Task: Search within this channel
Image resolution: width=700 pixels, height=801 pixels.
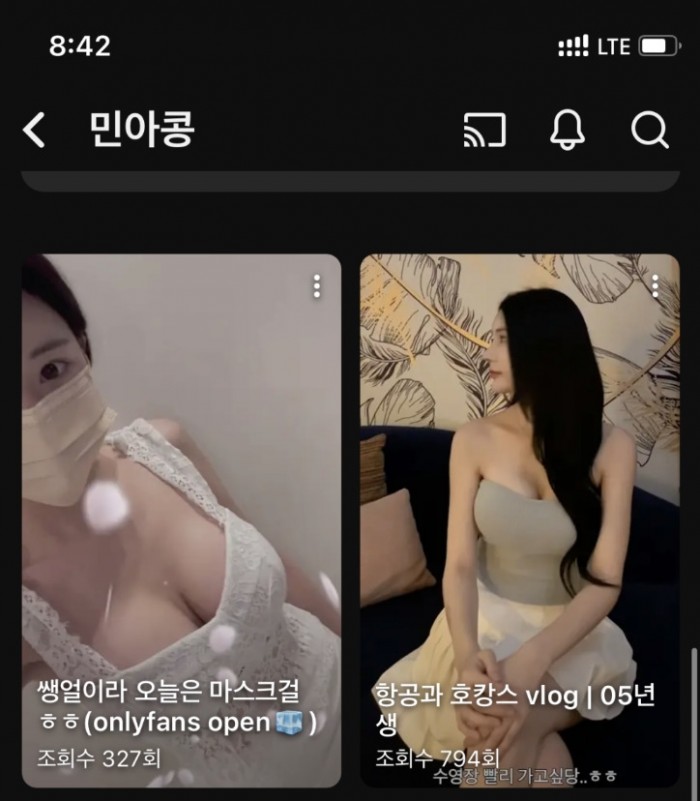Action: [650, 130]
